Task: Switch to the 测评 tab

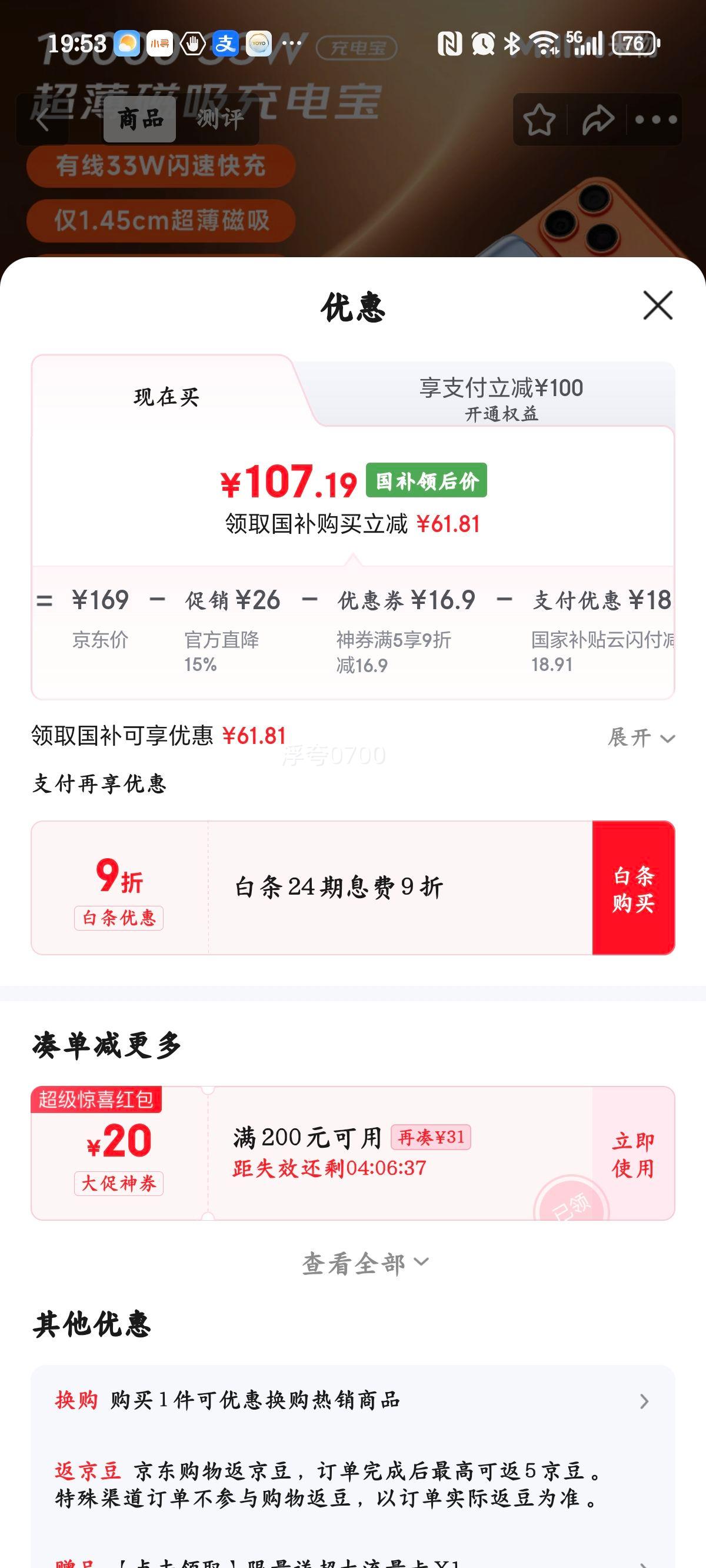Action: (219, 119)
